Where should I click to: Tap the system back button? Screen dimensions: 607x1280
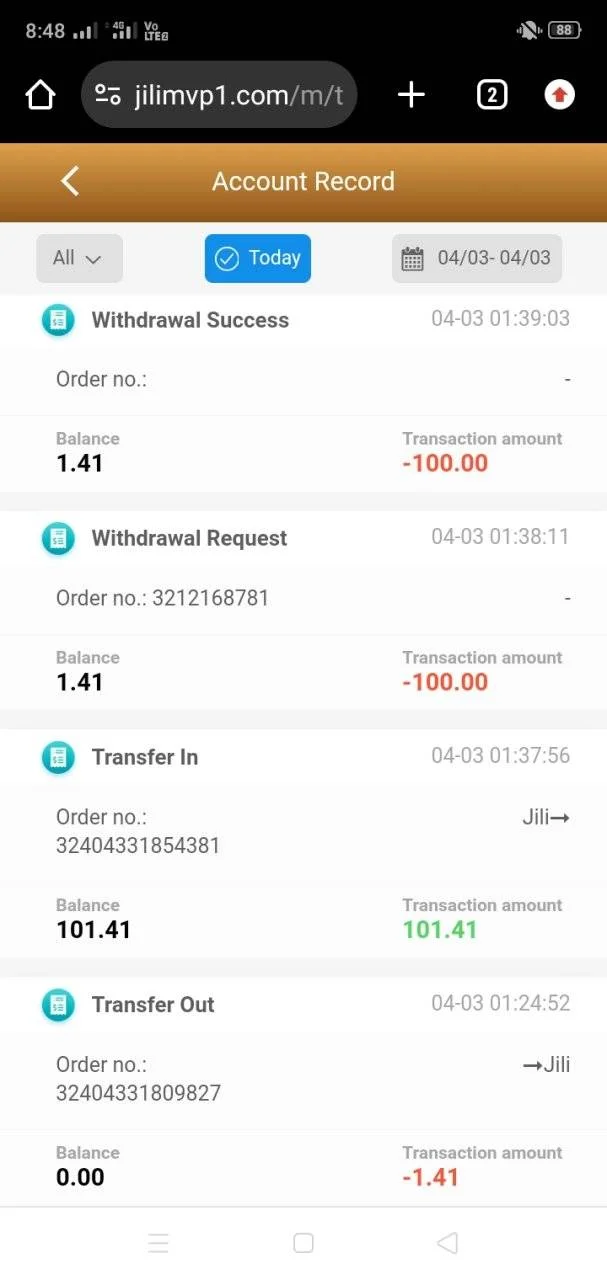[447, 1243]
